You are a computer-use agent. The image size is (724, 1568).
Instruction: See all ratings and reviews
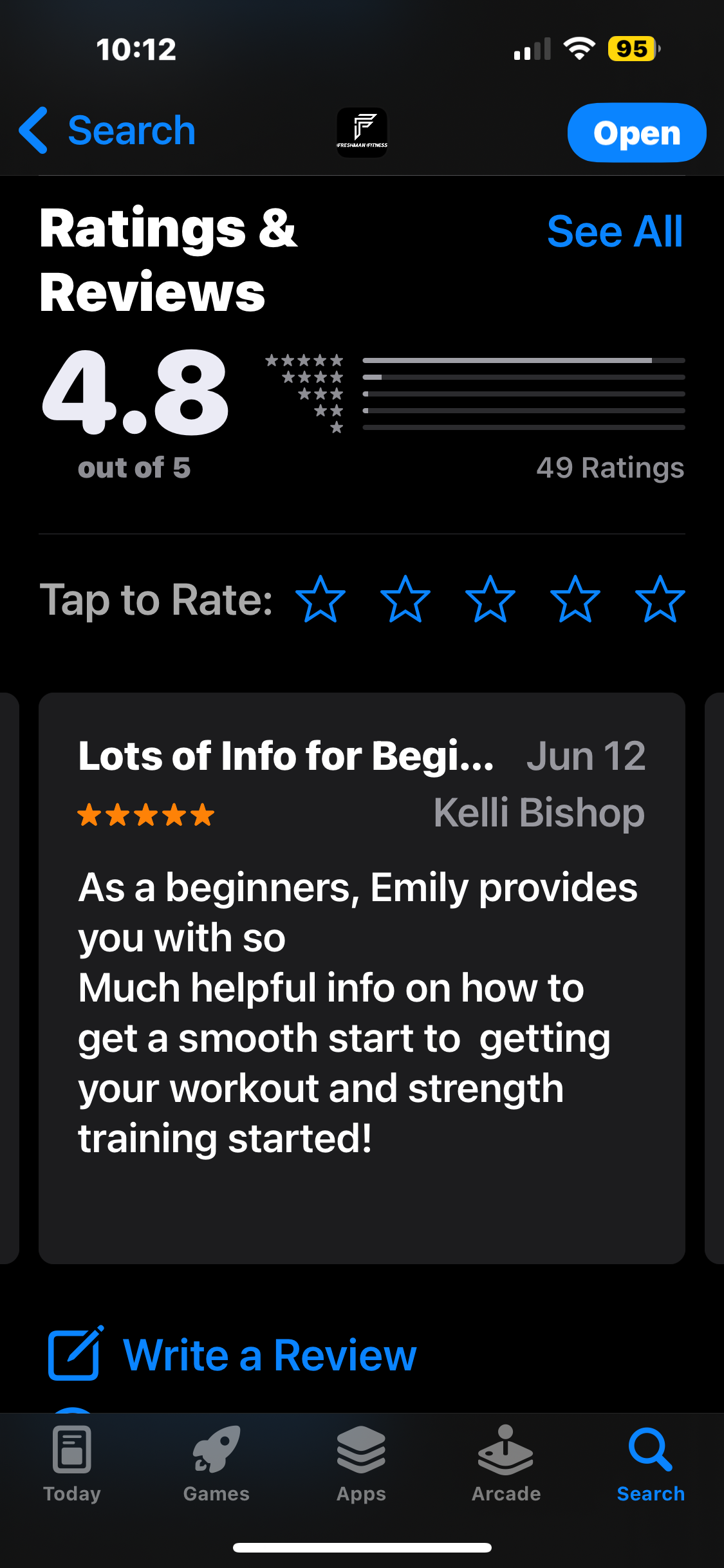[x=614, y=232]
